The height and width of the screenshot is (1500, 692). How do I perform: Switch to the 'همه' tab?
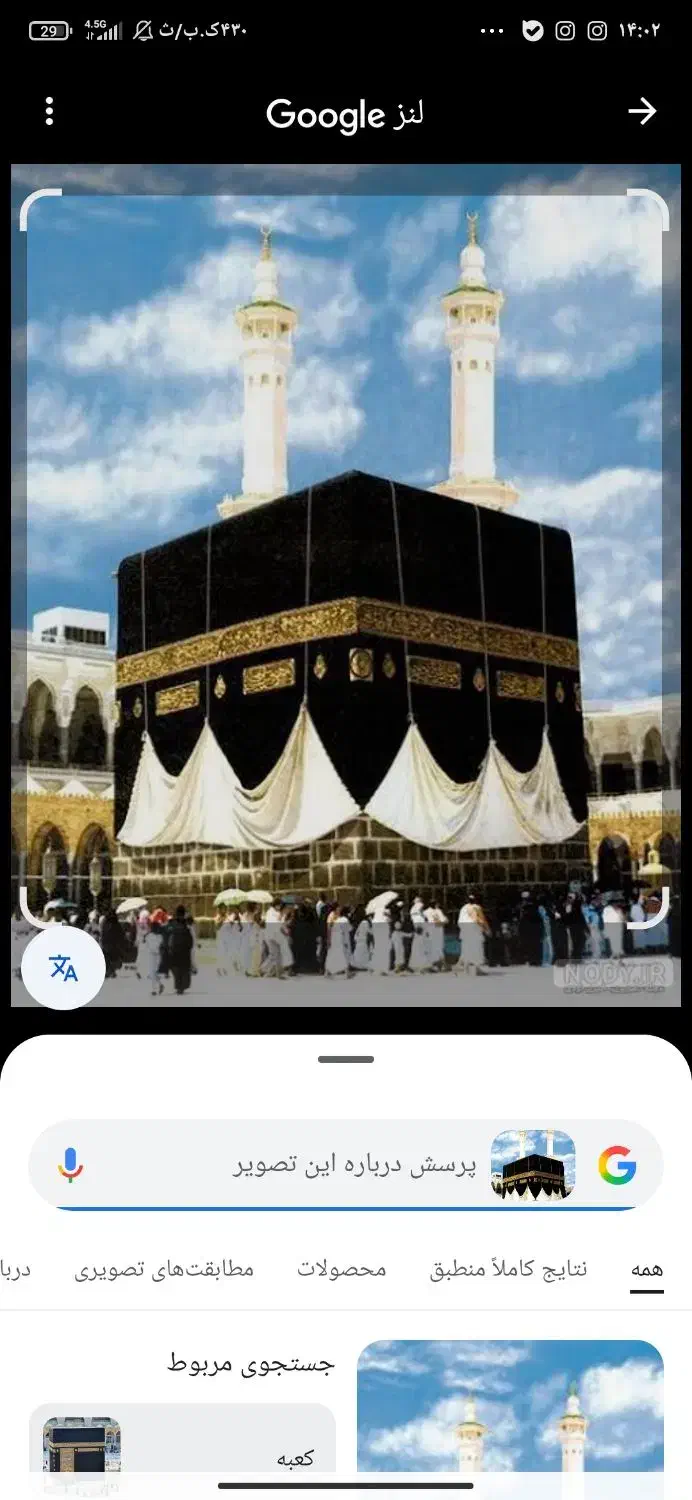[x=646, y=1269]
